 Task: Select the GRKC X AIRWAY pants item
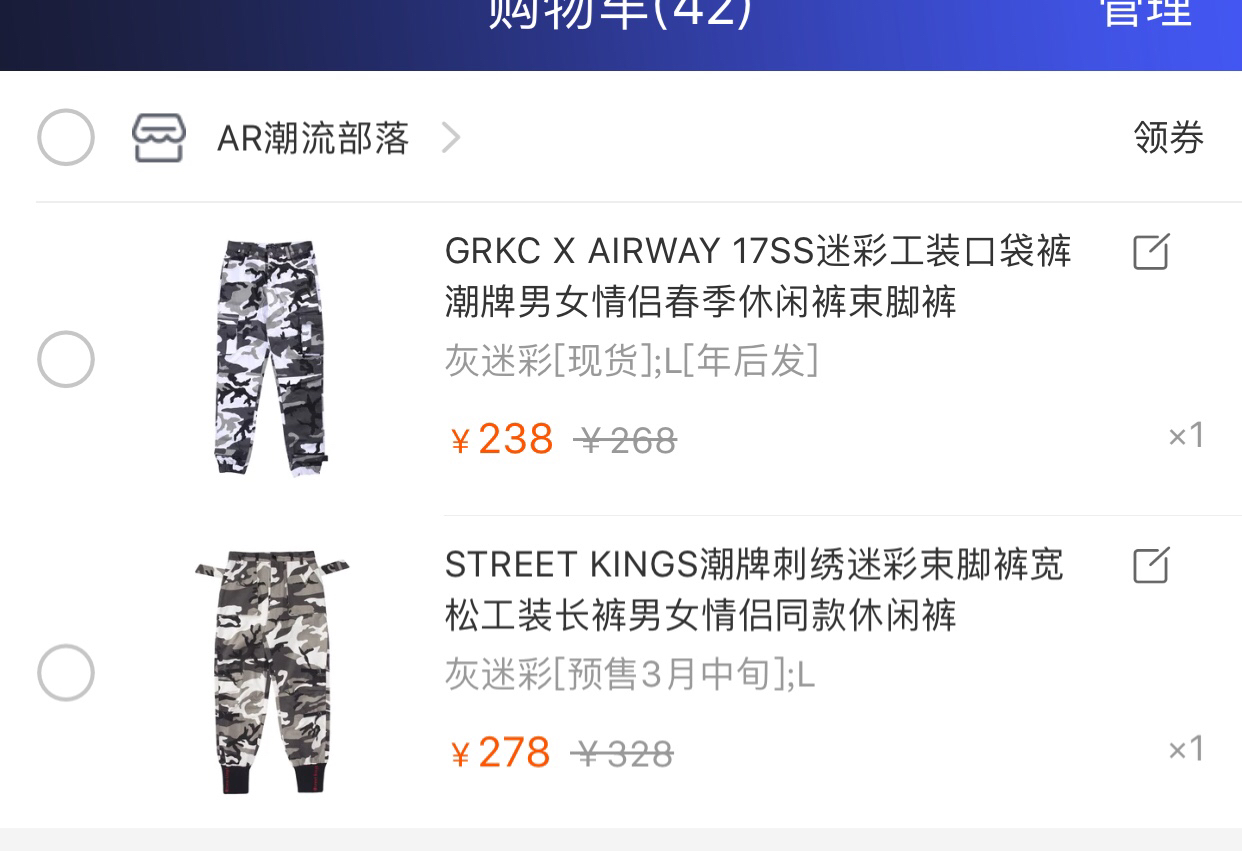coord(66,359)
